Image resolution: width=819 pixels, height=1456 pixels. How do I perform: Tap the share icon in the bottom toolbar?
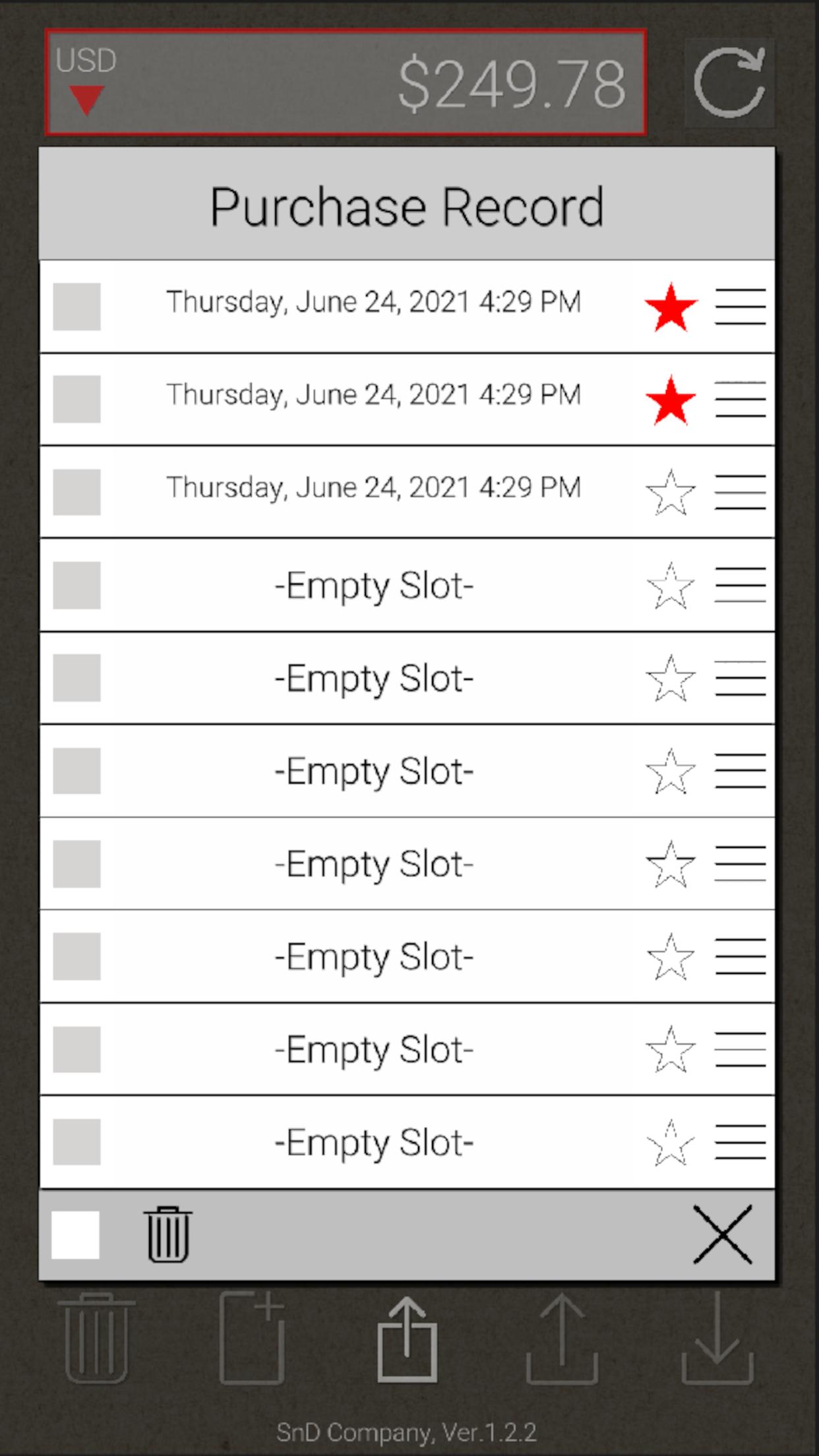coord(407,1339)
